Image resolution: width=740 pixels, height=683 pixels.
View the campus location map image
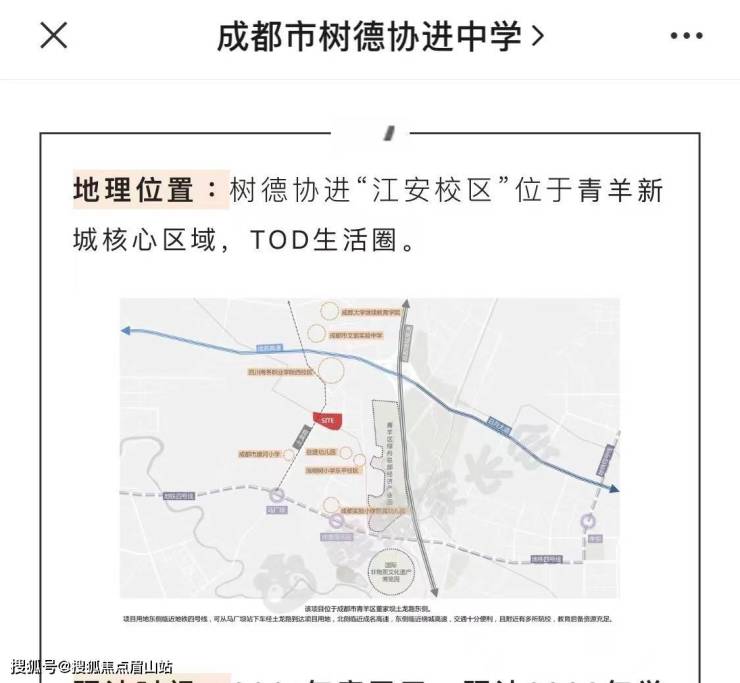pyautogui.click(x=370, y=460)
